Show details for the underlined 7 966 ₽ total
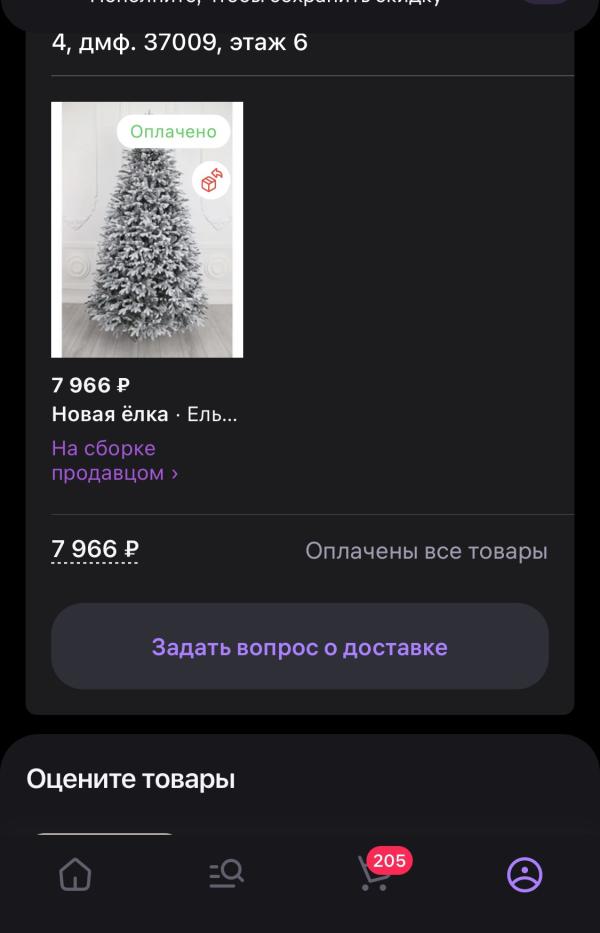The width and height of the screenshot is (600, 933). (95, 551)
